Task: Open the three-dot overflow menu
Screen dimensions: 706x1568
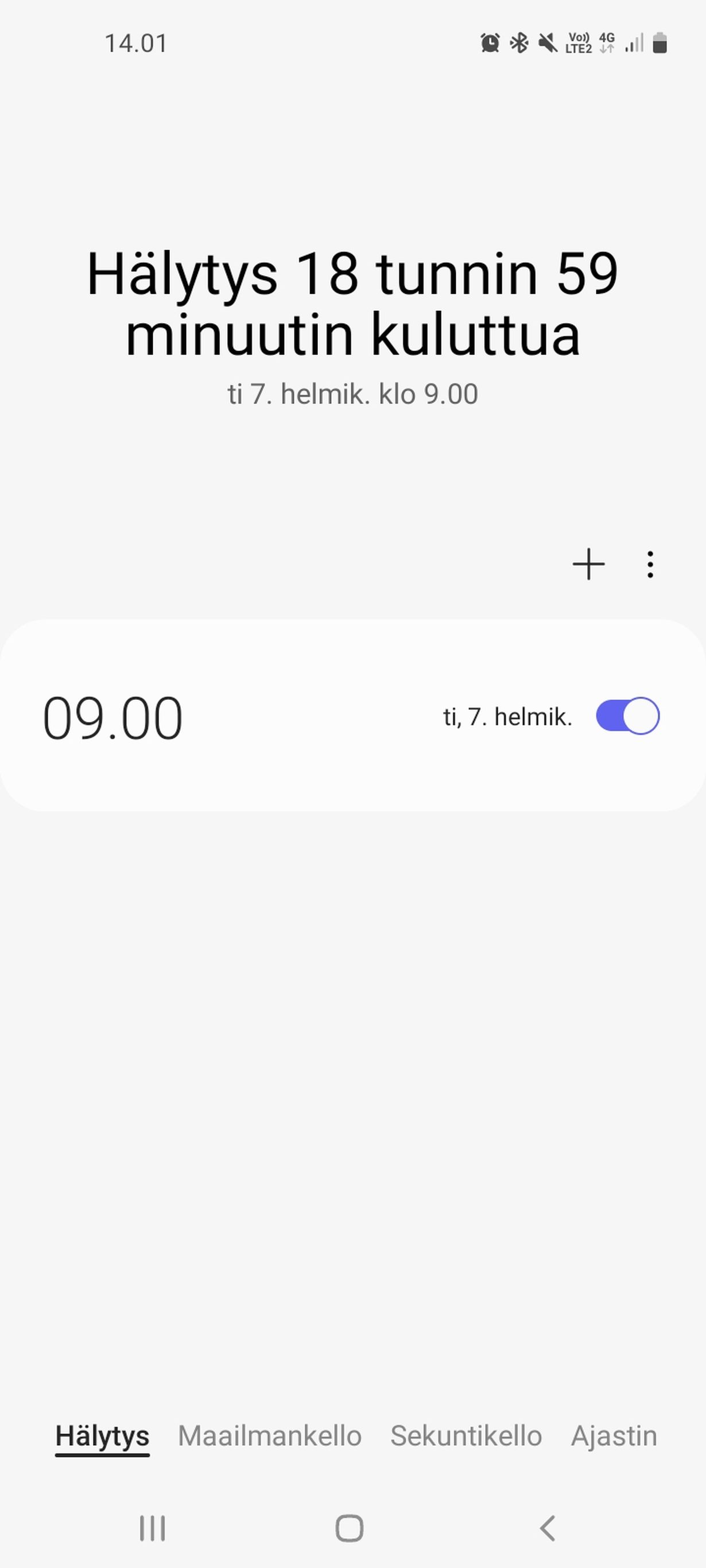Action: pyautogui.click(x=650, y=564)
